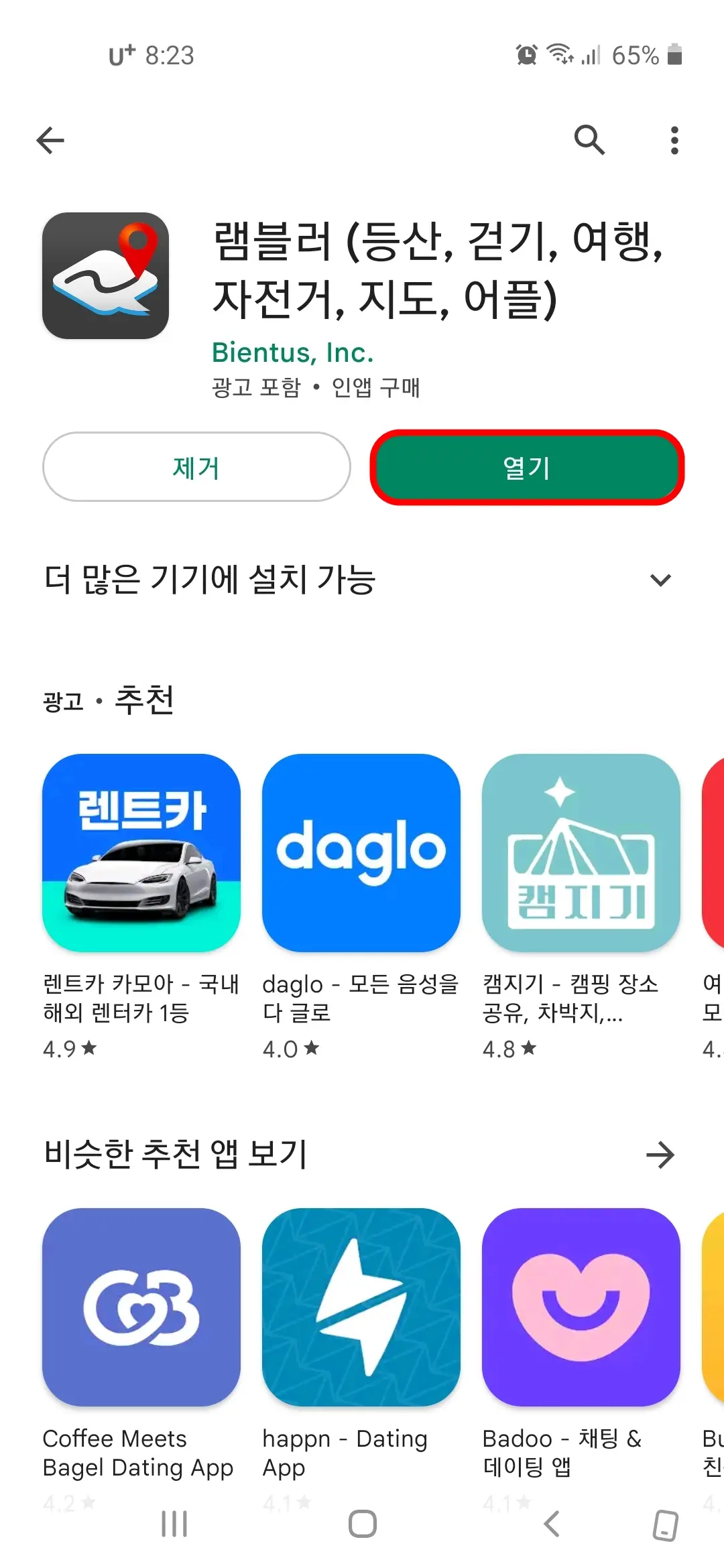Open the three-dot overflow menu
The image size is (724, 1568).
[x=674, y=140]
